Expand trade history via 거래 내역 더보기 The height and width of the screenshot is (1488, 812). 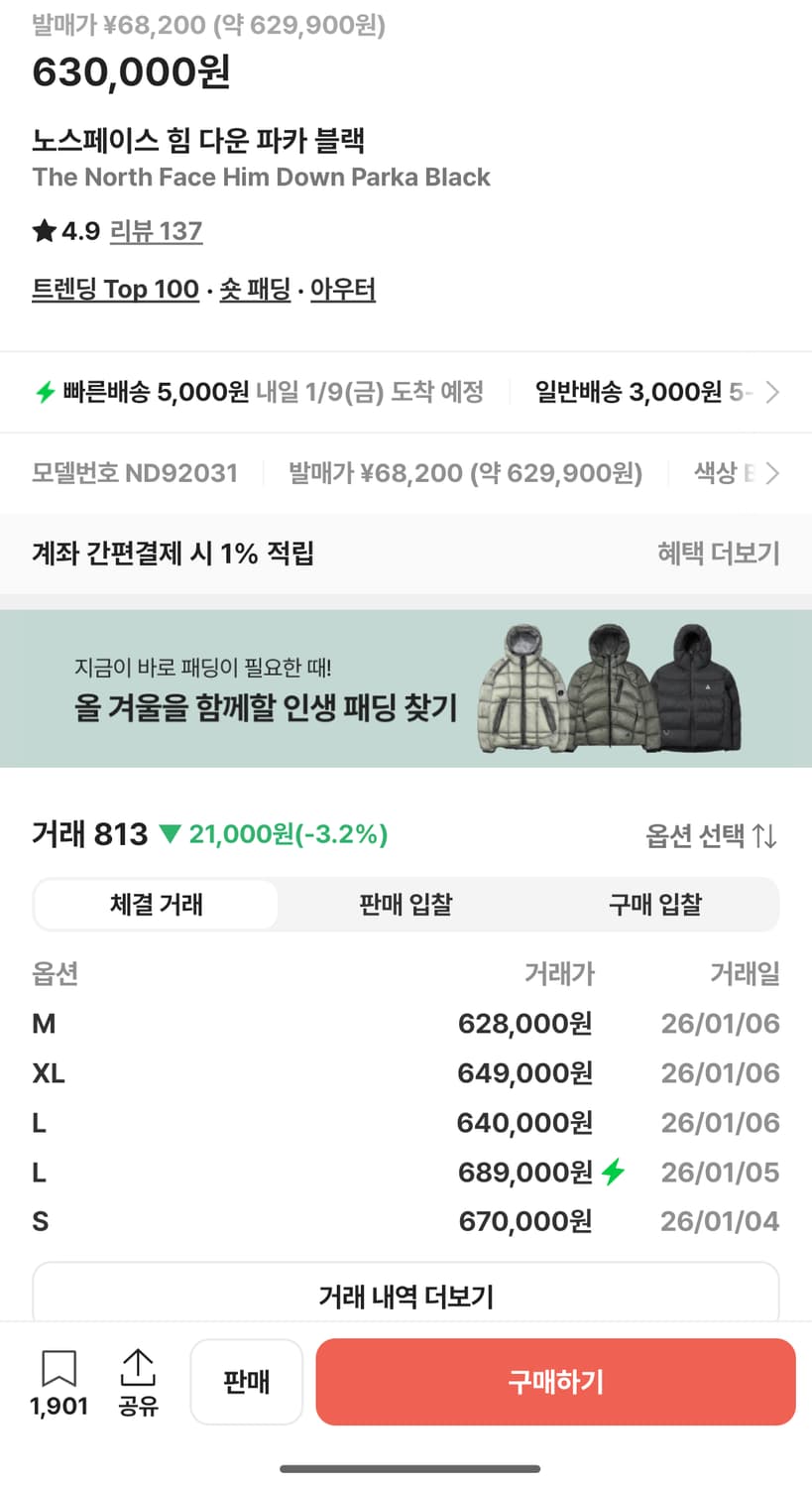(x=406, y=1297)
